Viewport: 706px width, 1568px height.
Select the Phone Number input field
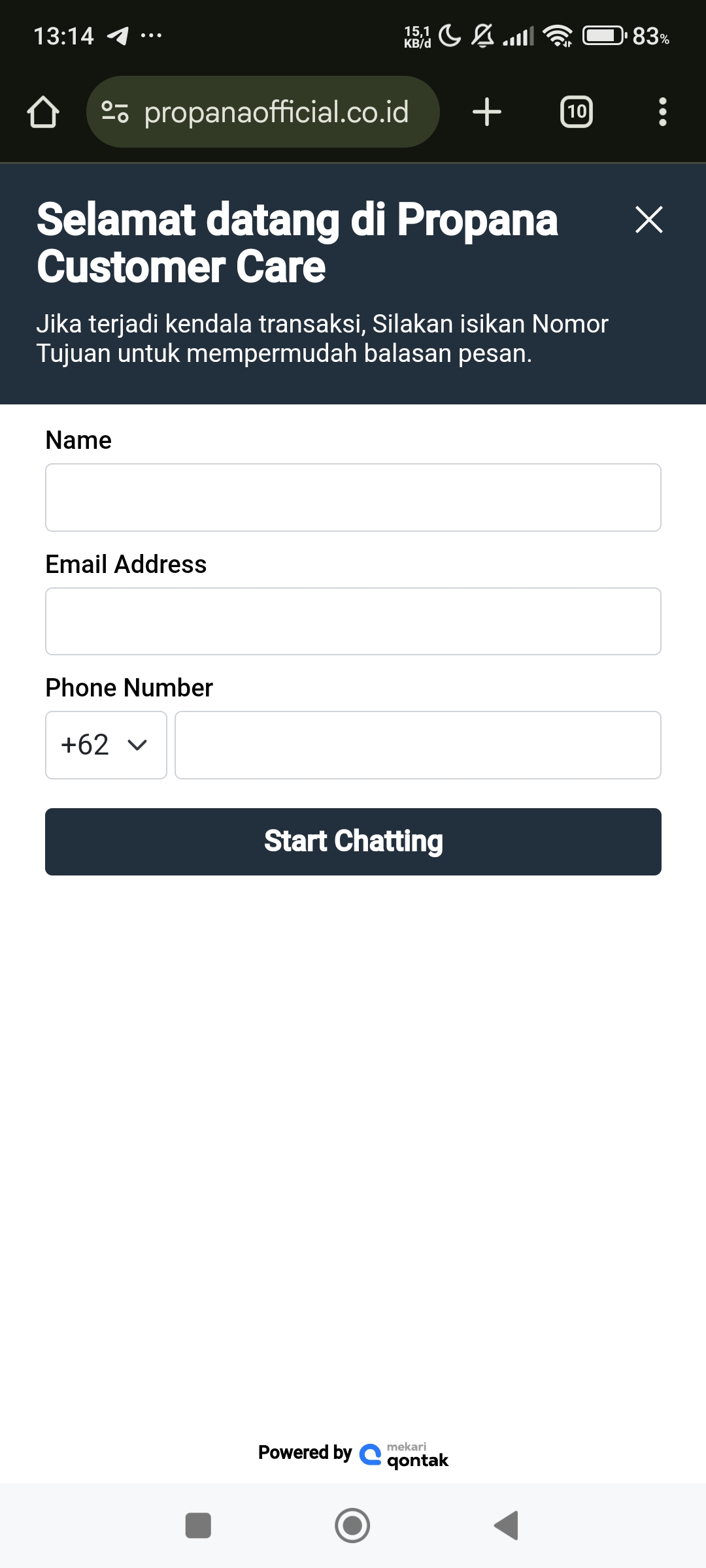pyautogui.click(x=418, y=745)
